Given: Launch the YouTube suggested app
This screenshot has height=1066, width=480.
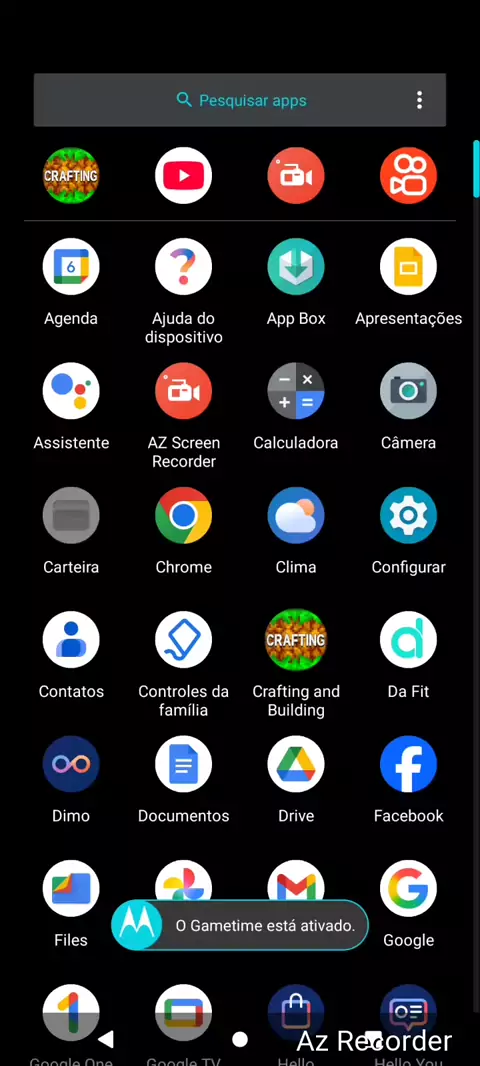Looking at the screenshot, I should 184,176.
